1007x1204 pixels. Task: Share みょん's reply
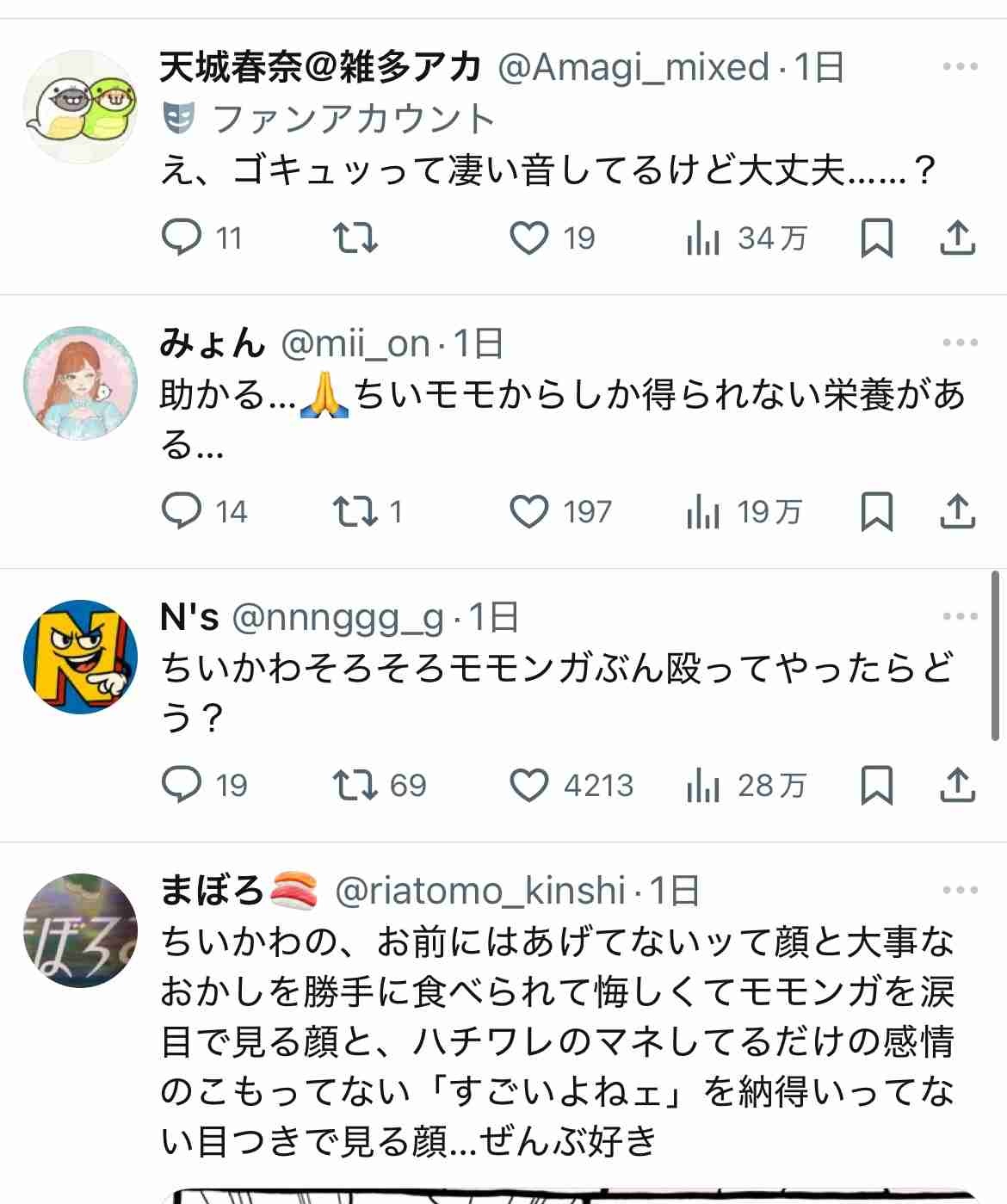point(957,512)
